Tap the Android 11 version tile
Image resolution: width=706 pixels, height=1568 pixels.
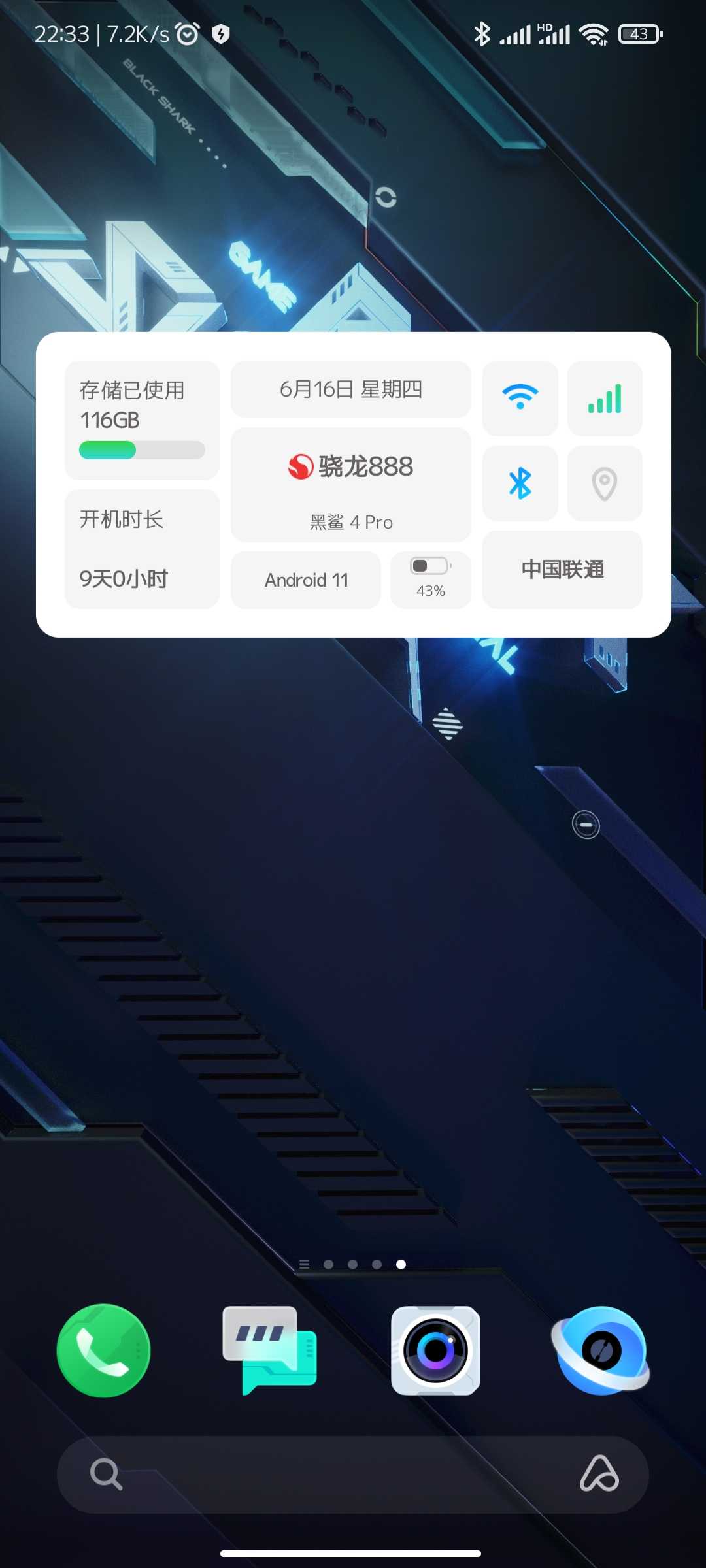306,580
